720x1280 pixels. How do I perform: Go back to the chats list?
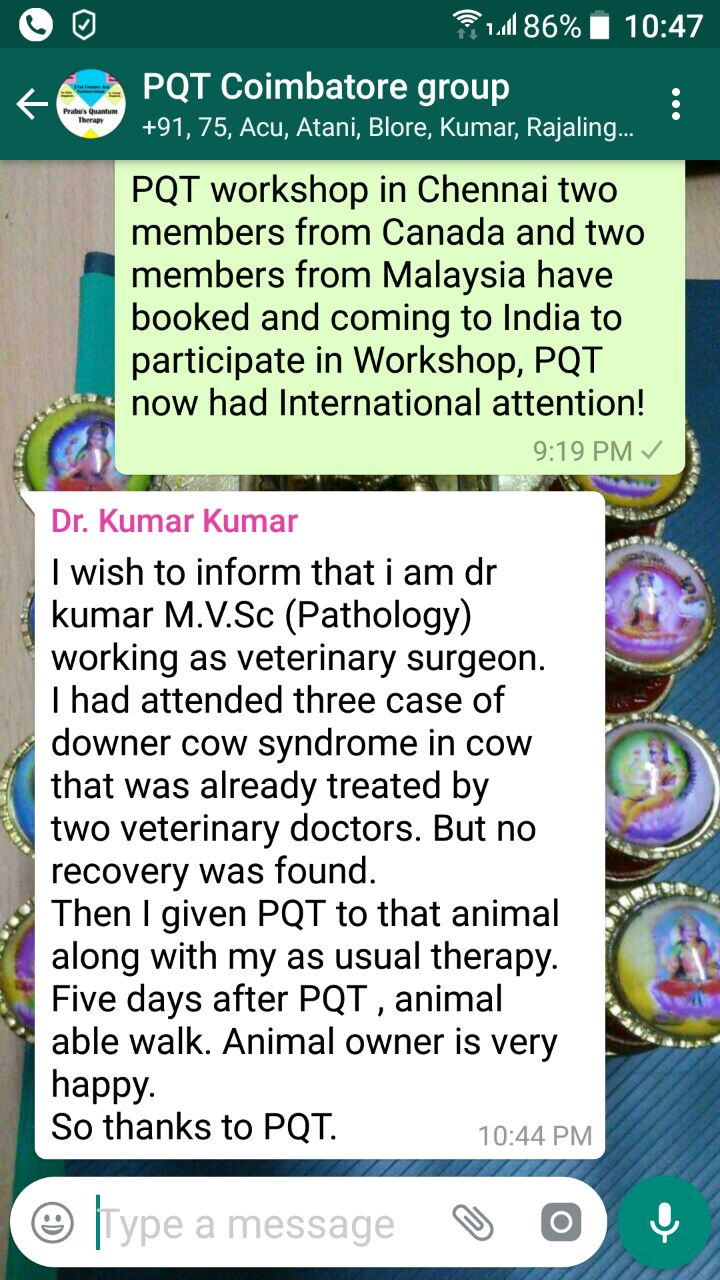32,104
